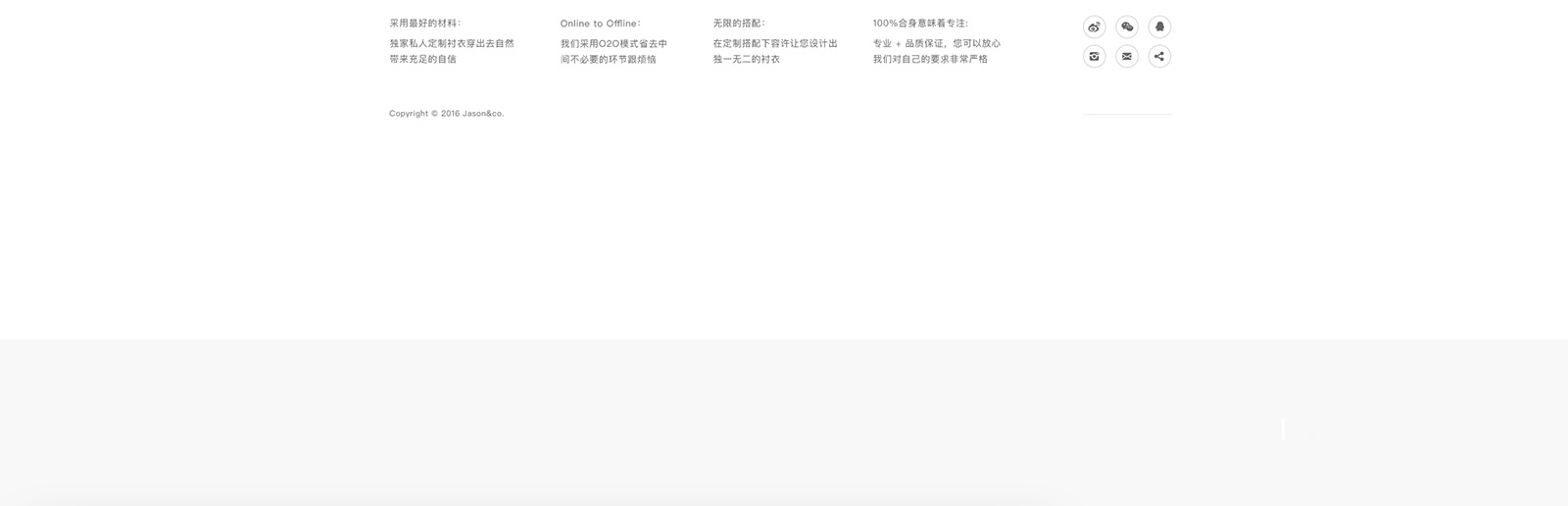The width and height of the screenshot is (1568, 506).
Task: Open the QQ penguin icon
Action: pos(1159,27)
